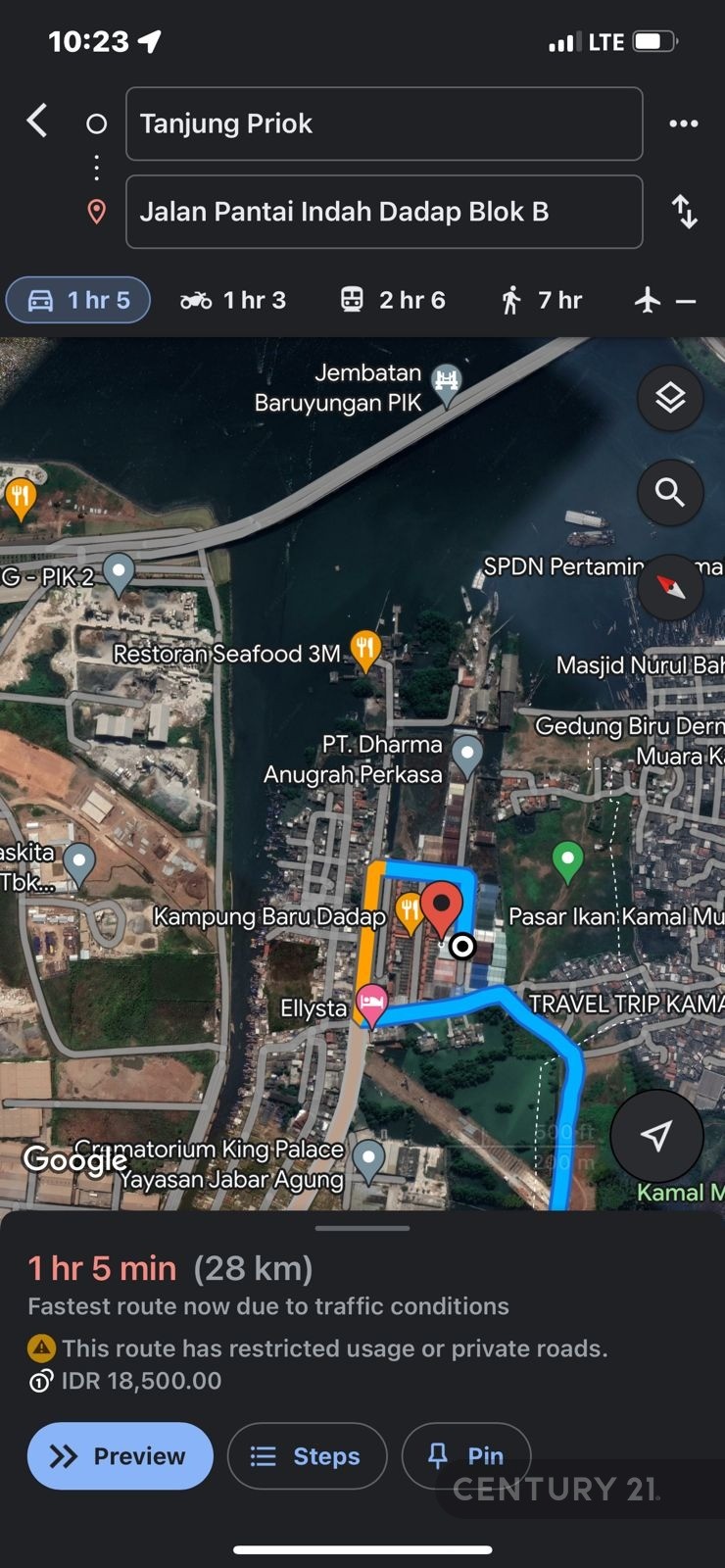
Task: Switch to motorcycle route, 1 hr 3
Action: pos(233,300)
